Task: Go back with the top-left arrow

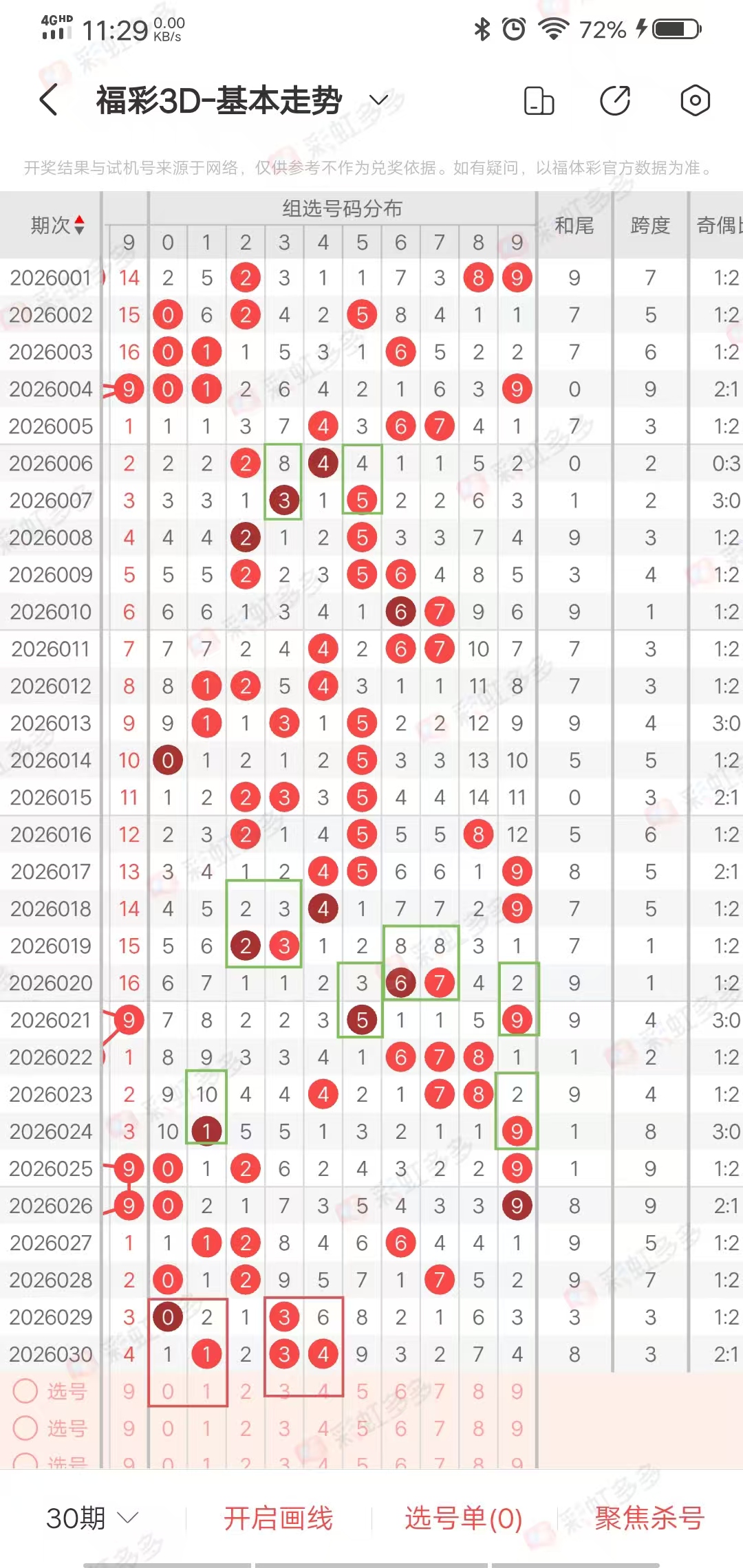Action: 48,100
